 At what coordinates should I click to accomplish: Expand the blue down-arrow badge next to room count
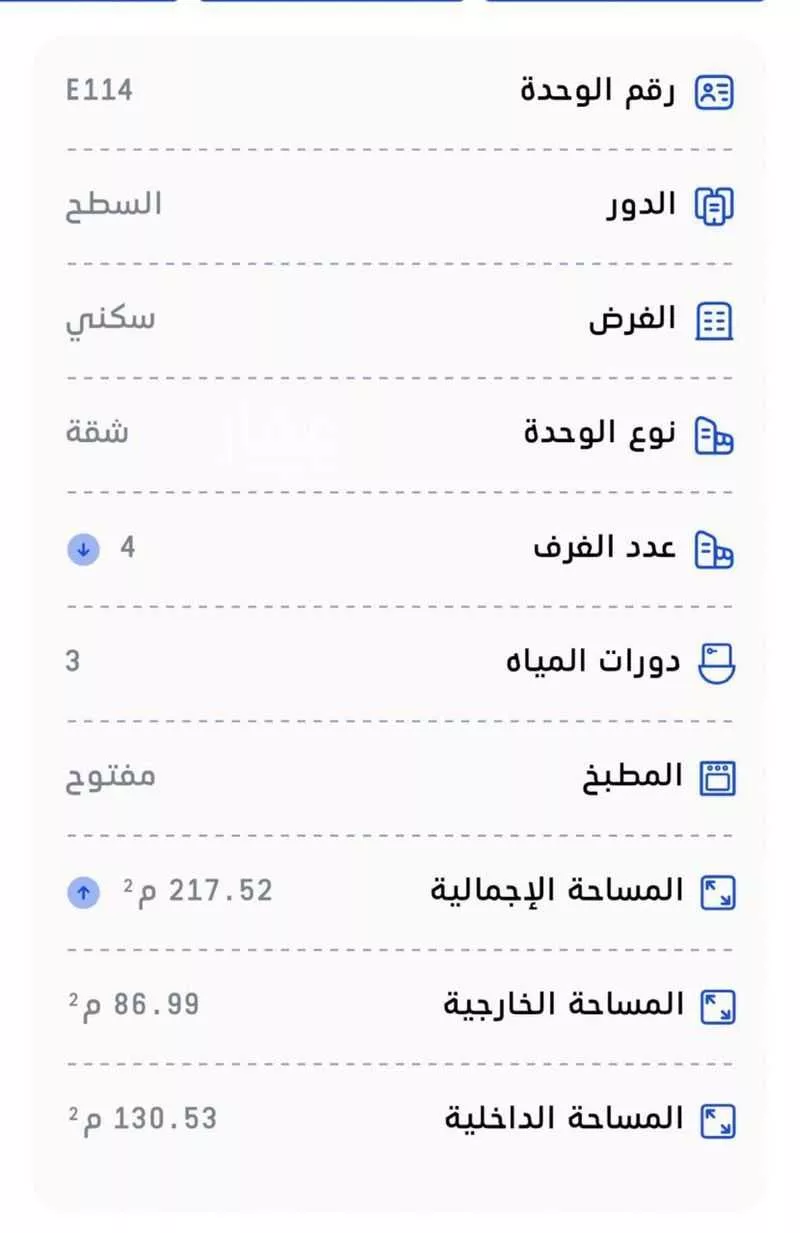[84, 548]
